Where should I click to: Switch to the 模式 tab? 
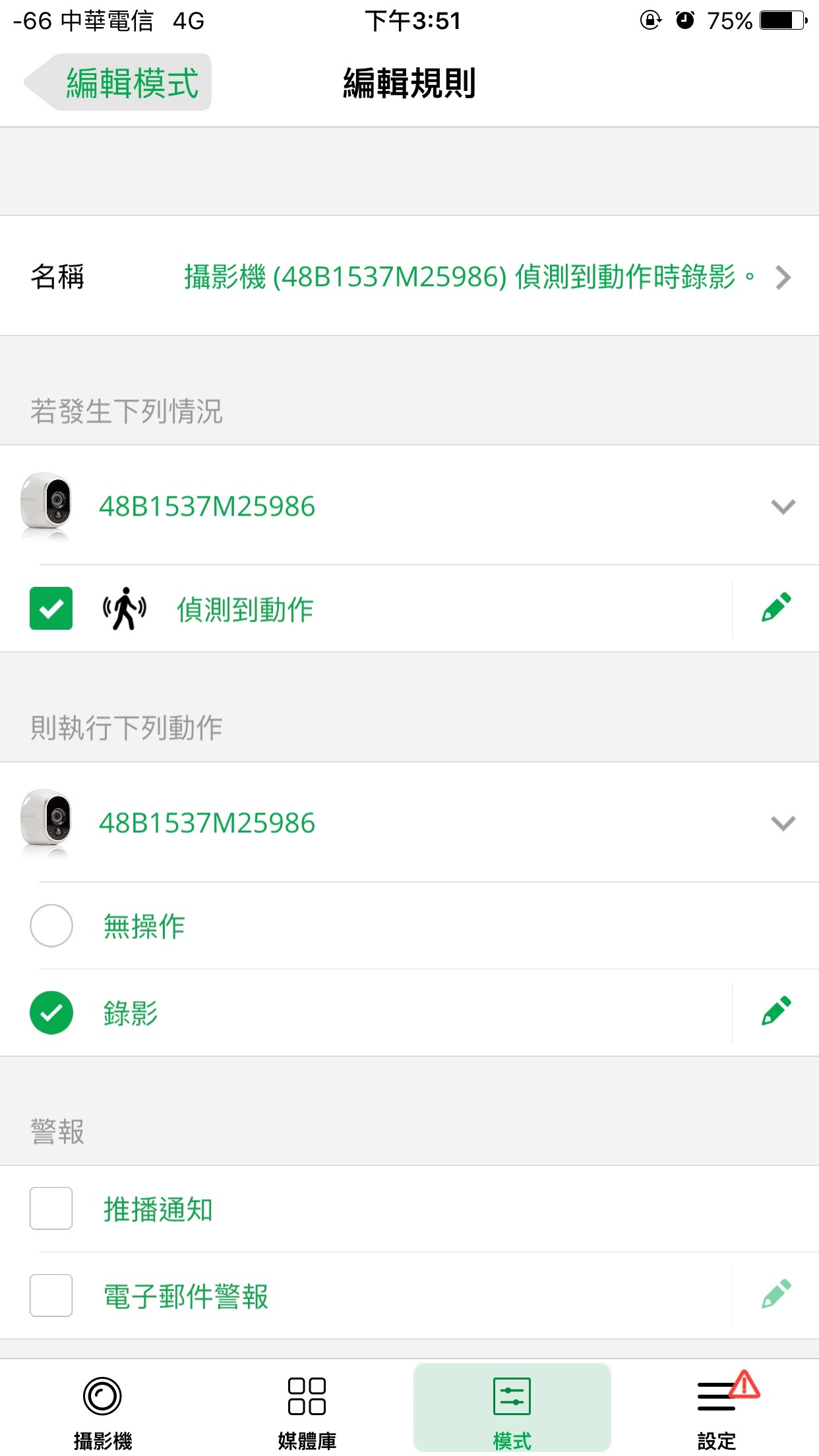point(512,1409)
